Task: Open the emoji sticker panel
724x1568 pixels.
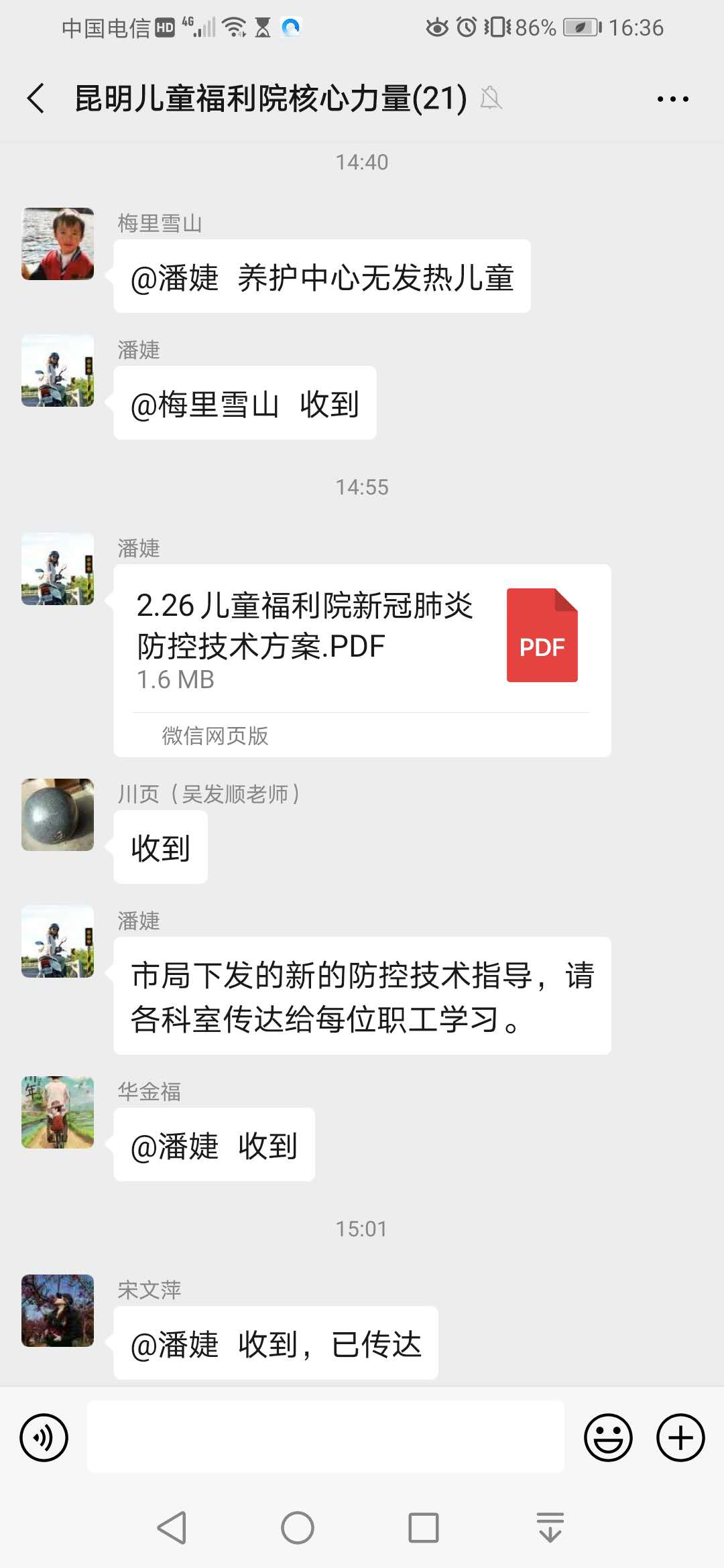Action: click(x=608, y=1437)
